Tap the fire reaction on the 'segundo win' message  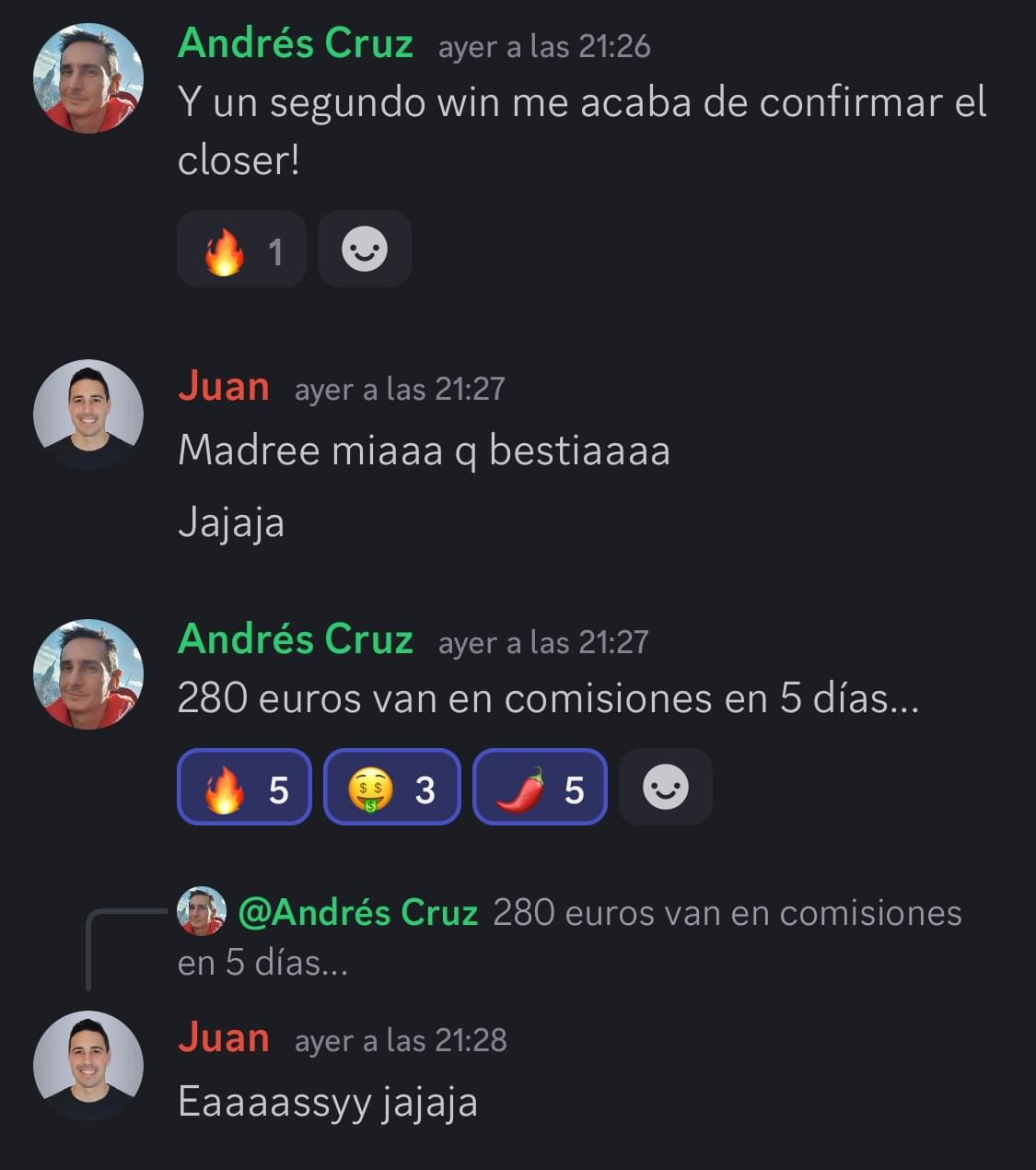(x=241, y=250)
